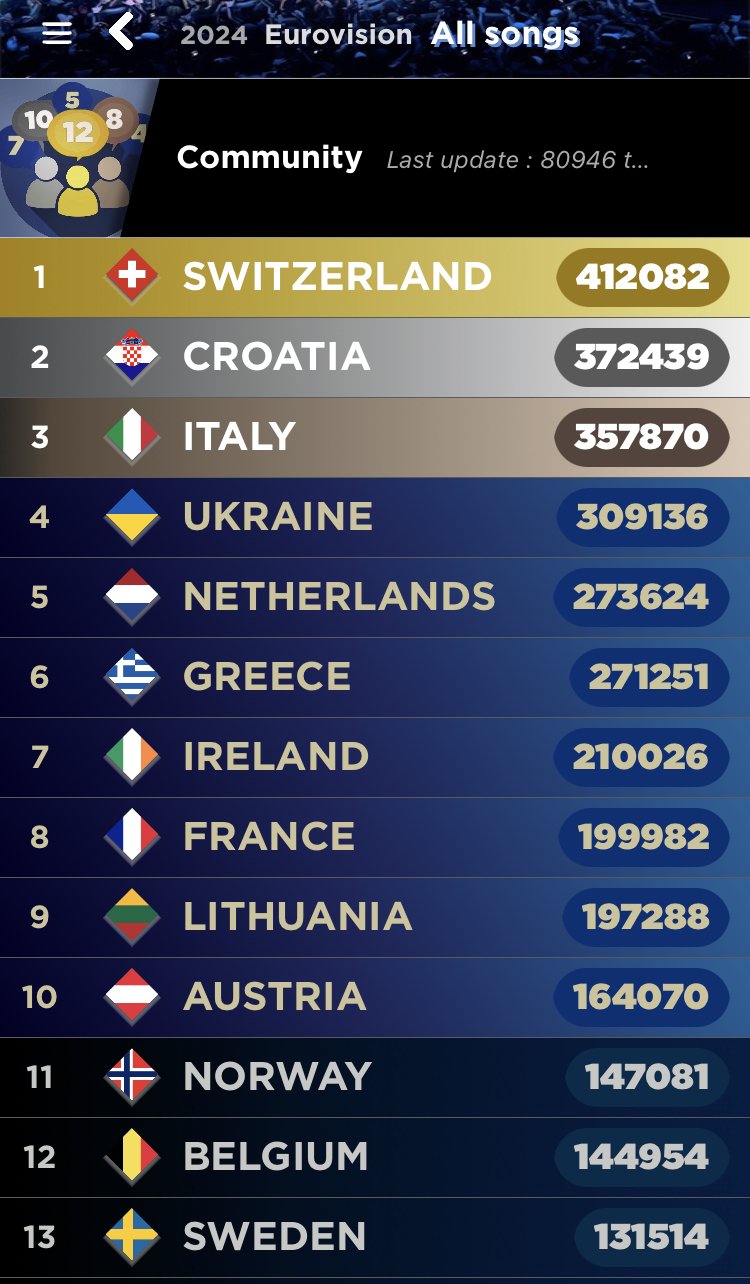Screen dimensions: 750x1284
Task: Open the Community ranking header
Action: tap(375, 158)
